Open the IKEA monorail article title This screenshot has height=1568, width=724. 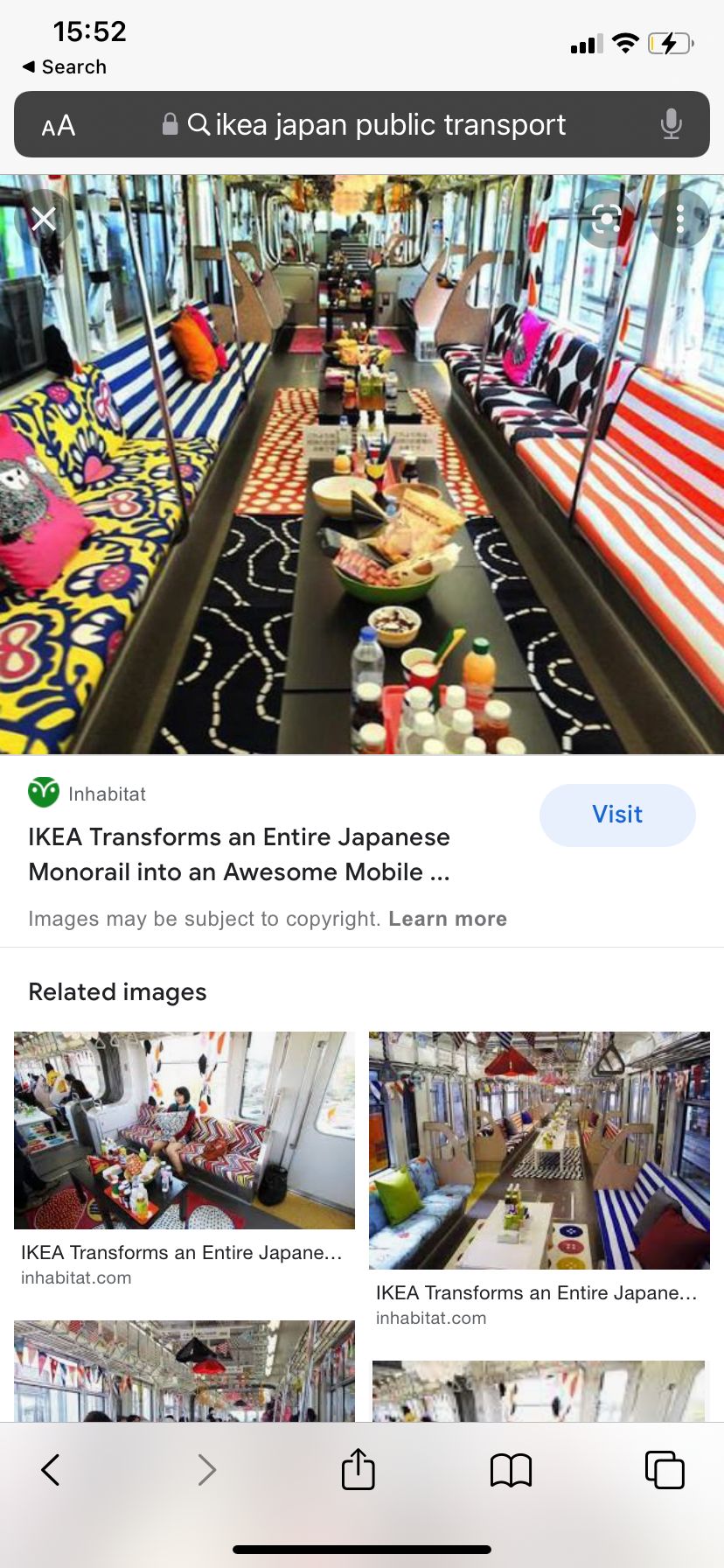point(239,854)
